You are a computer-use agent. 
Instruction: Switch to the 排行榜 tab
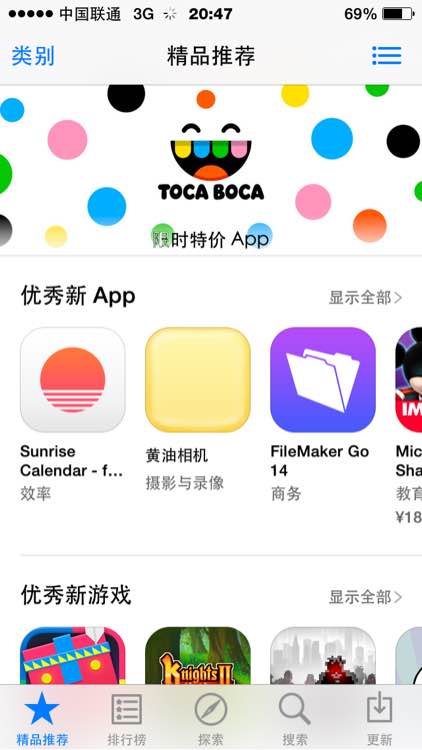click(126, 718)
